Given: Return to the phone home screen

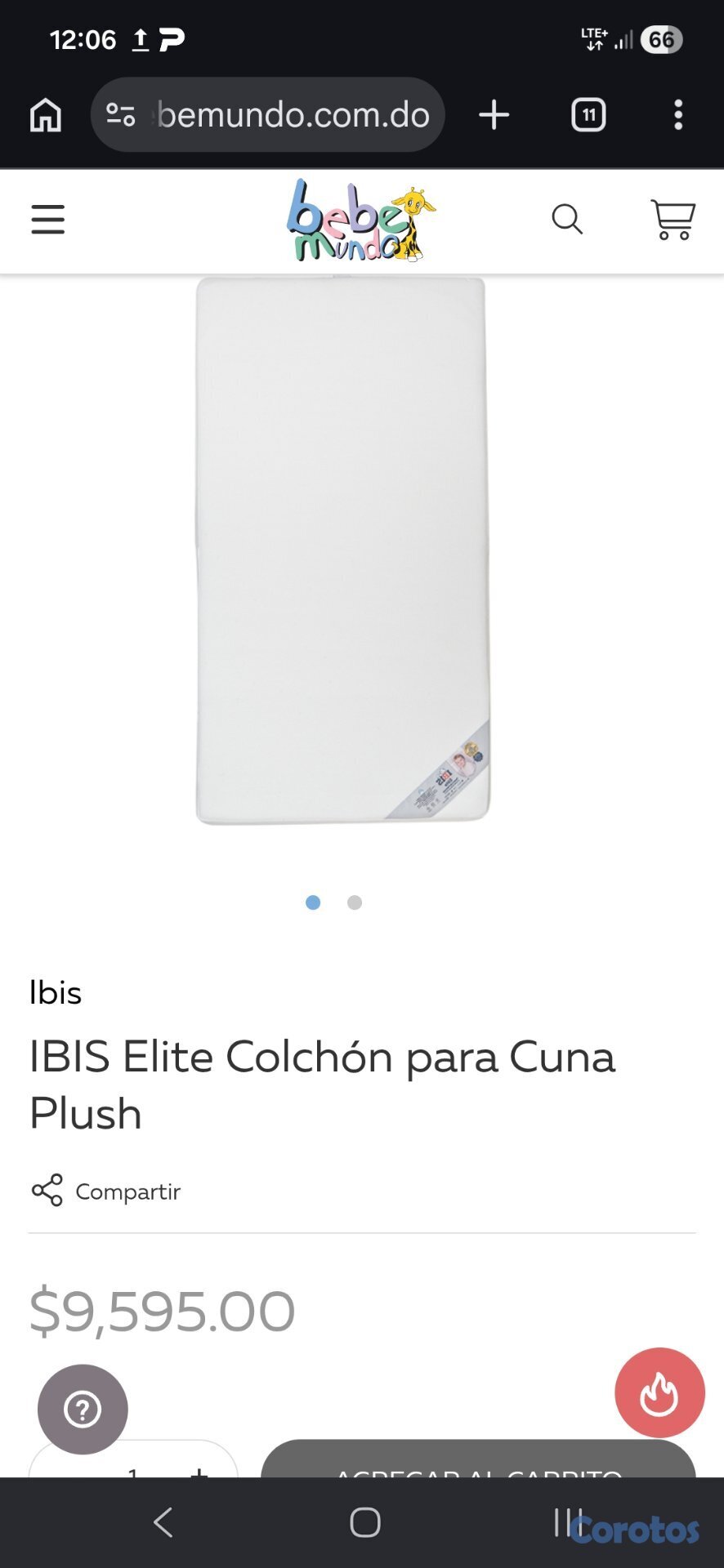Looking at the screenshot, I should (x=364, y=1522).
